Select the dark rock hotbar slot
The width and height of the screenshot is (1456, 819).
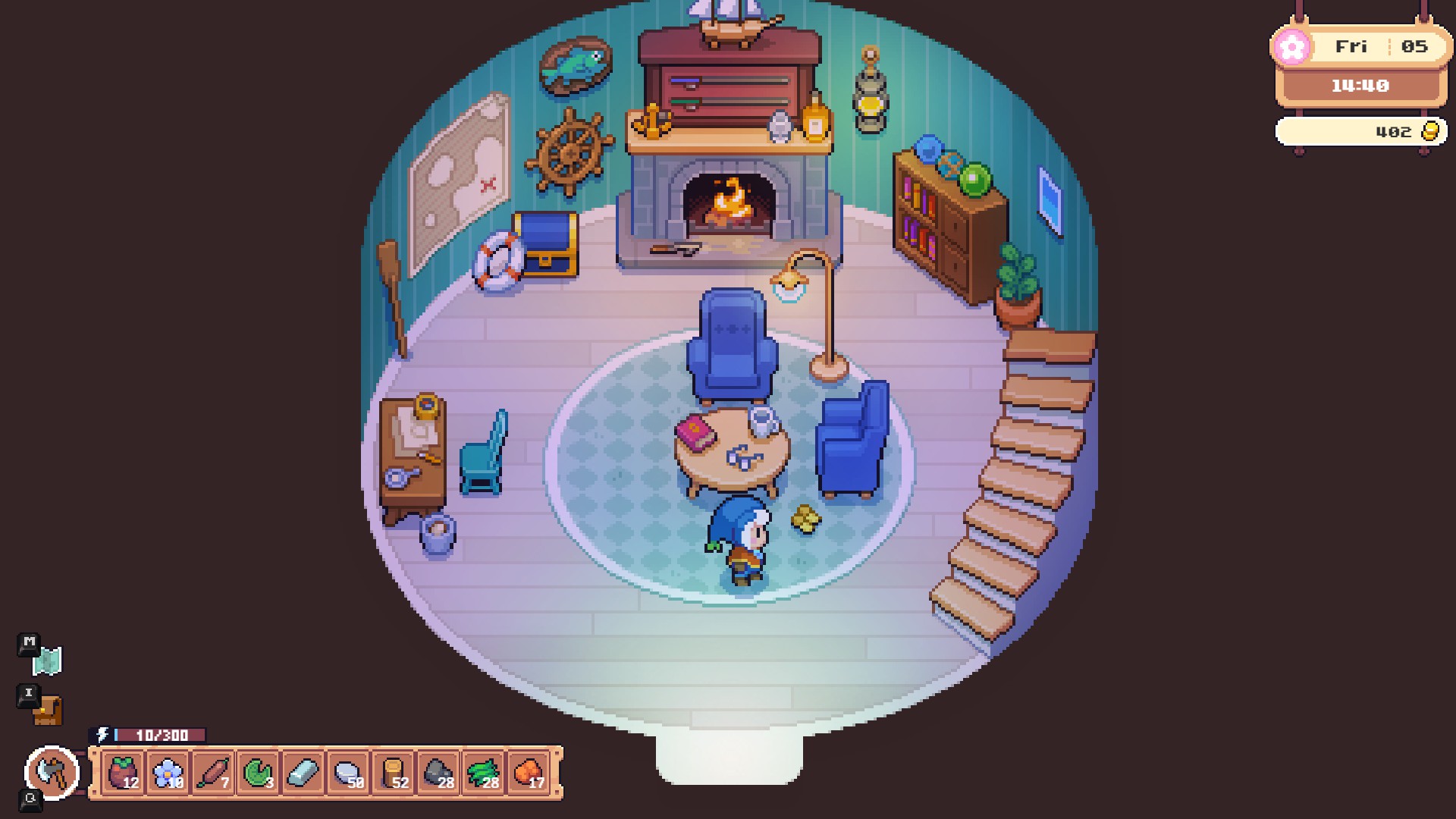click(438, 773)
